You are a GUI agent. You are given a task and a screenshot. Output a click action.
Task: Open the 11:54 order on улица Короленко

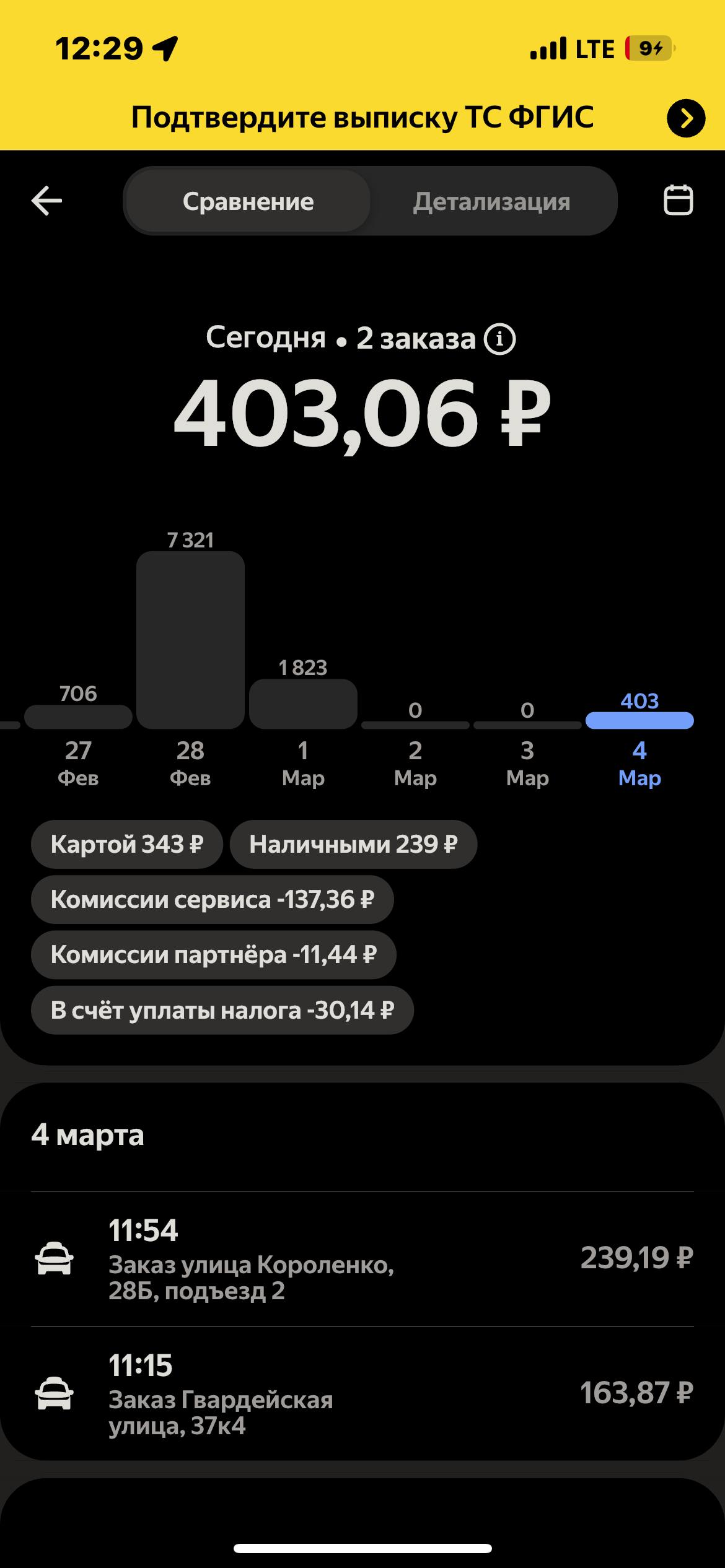362,1260
